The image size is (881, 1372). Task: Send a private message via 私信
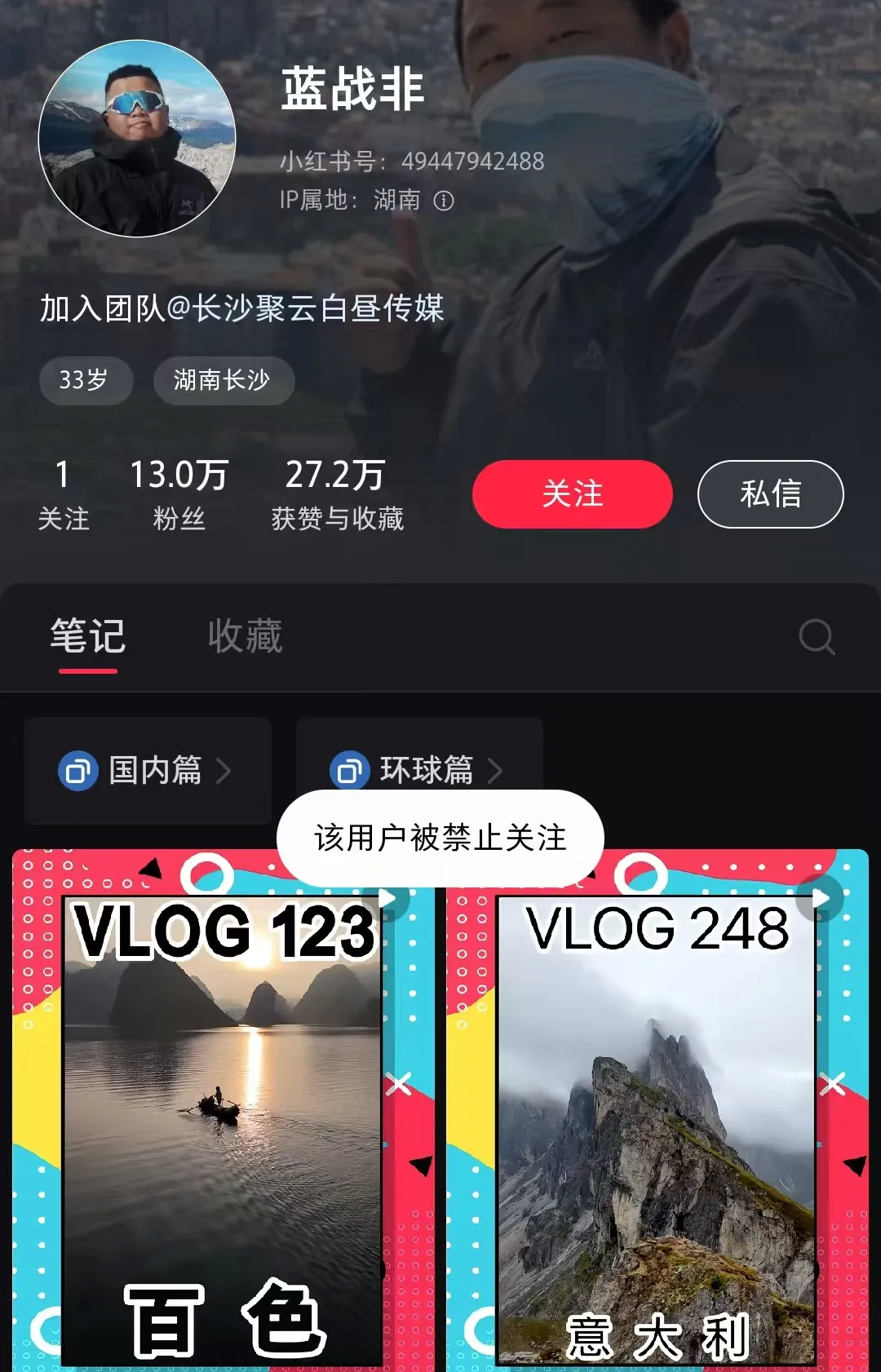pos(770,494)
